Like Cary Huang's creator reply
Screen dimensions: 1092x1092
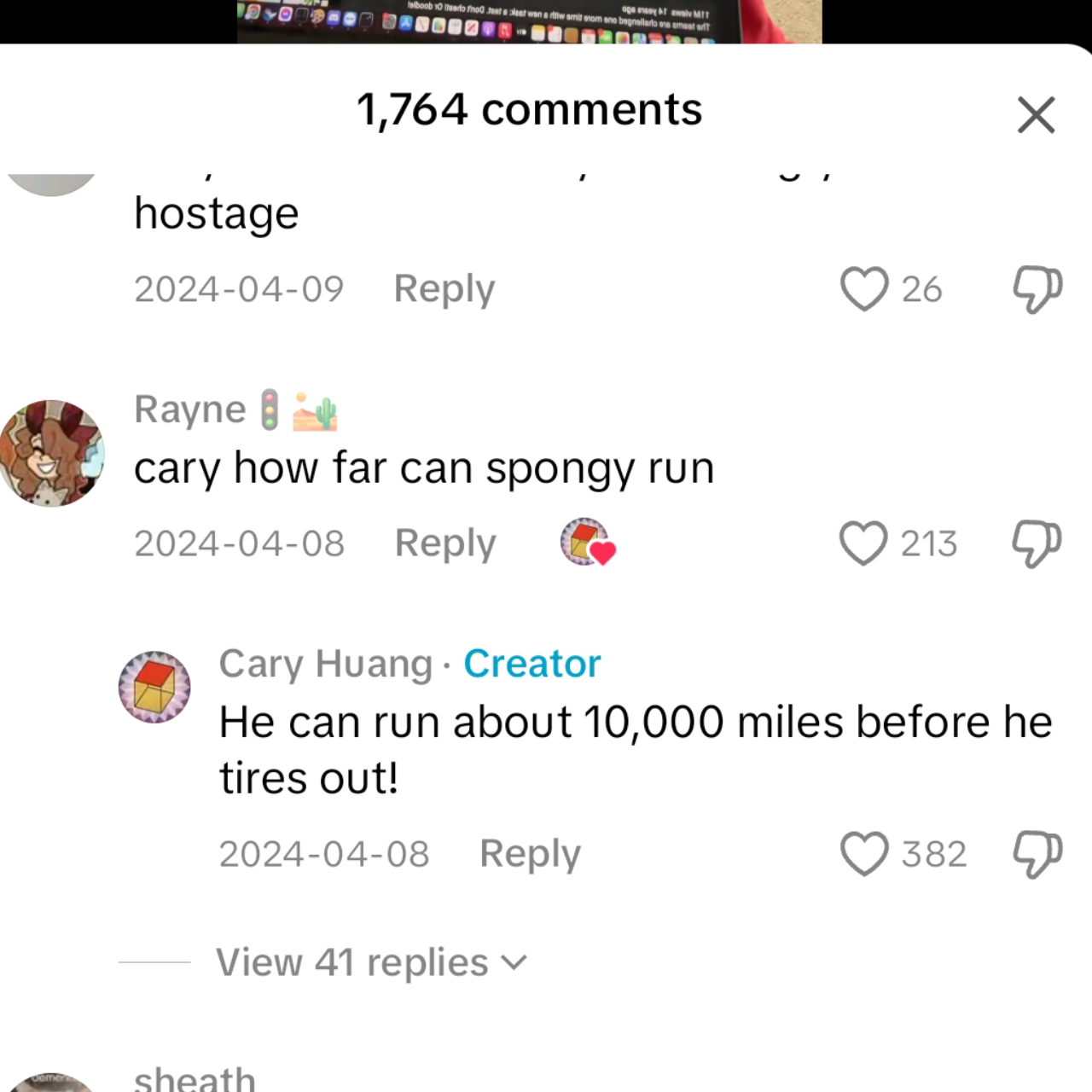(x=864, y=854)
